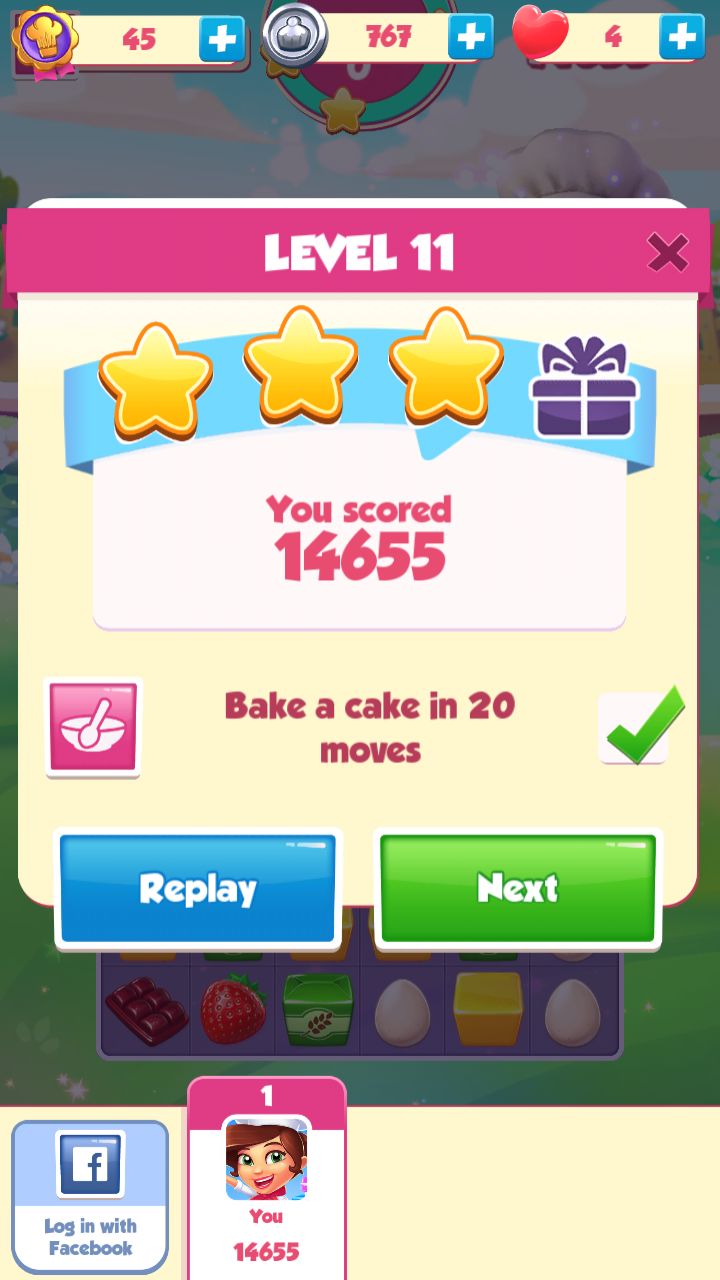Log in with Facebook
720x1280 pixels.
90,1197
